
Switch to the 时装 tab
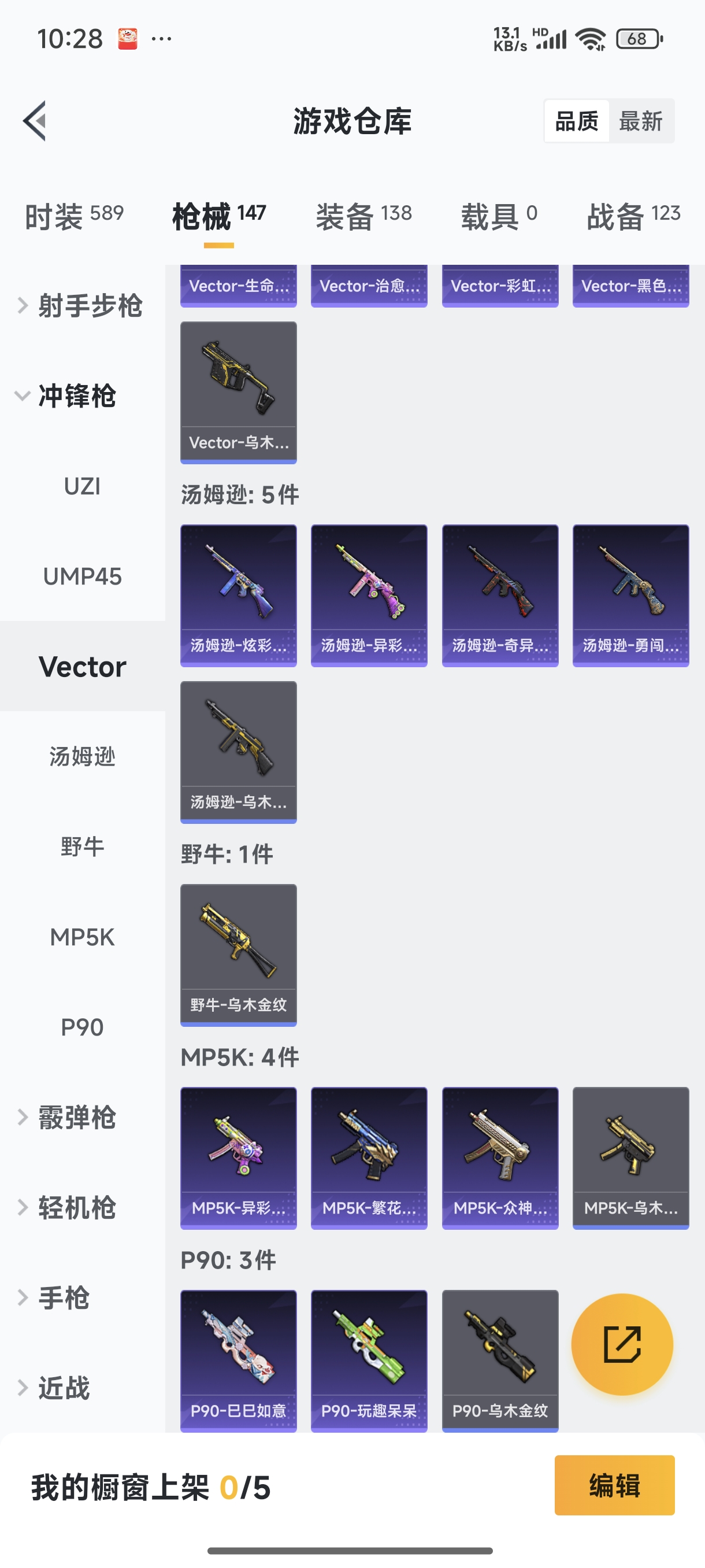[x=73, y=216]
